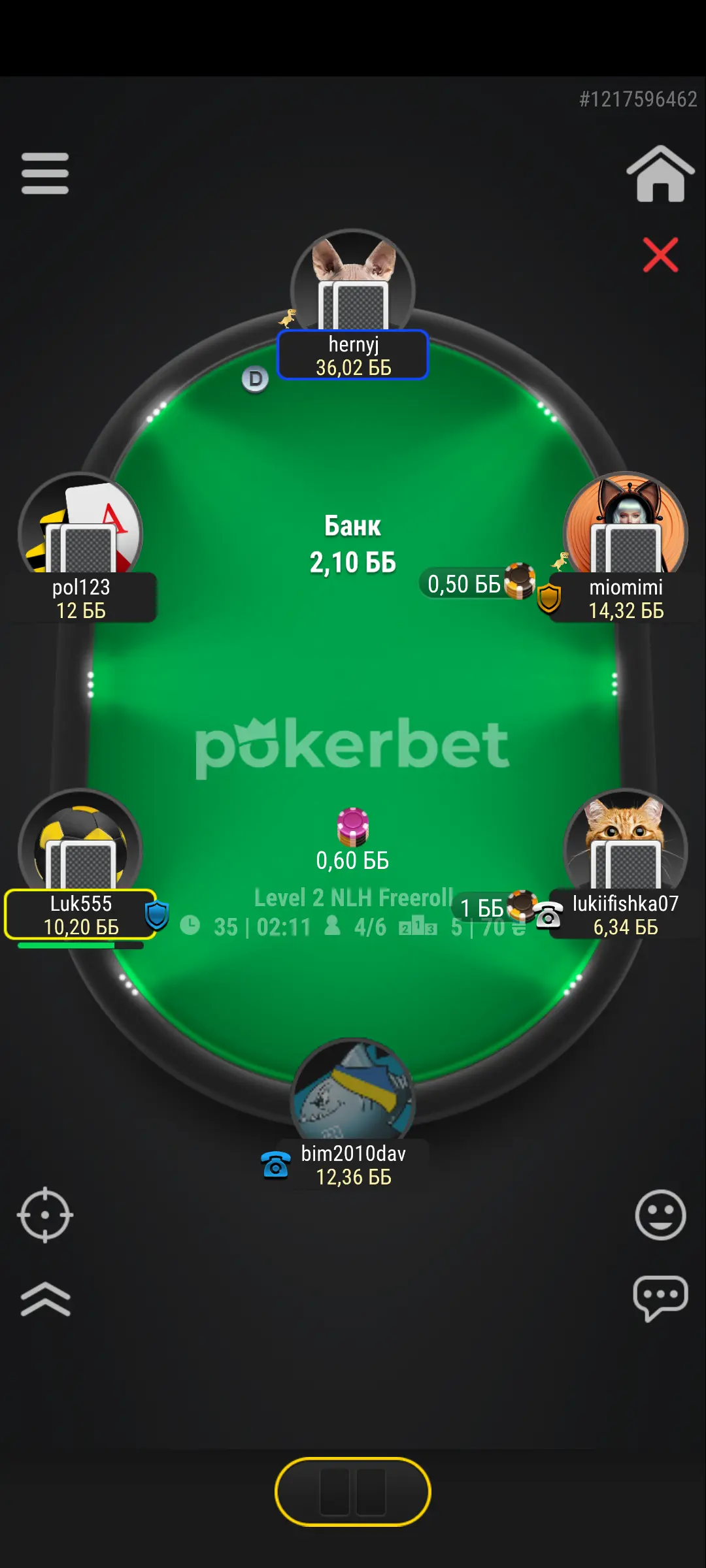
Task: View miomimi's player profile
Action: (x=626, y=532)
